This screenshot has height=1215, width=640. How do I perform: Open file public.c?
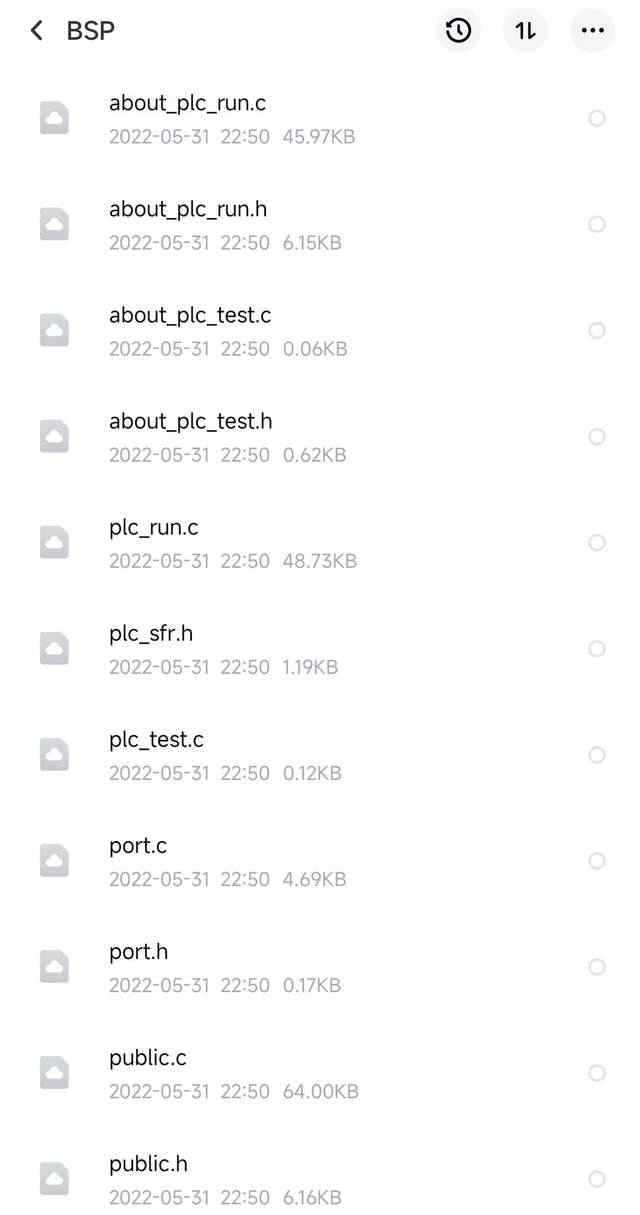point(320,1073)
